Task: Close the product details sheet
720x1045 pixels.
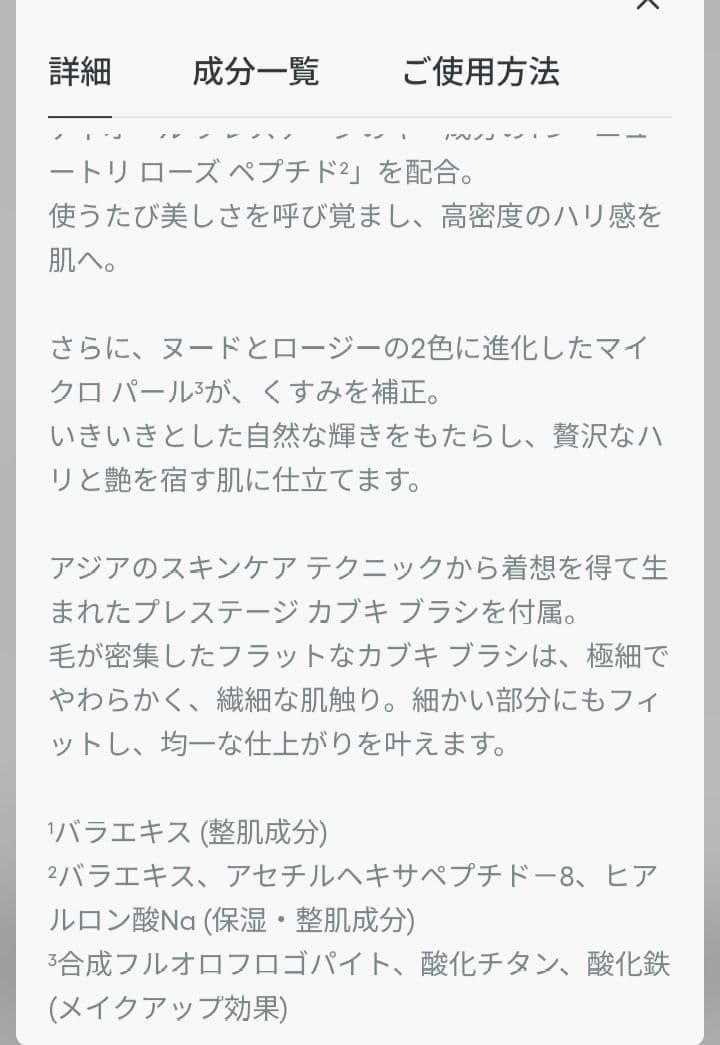Action: pyautogui.click(x=648, y=4)
